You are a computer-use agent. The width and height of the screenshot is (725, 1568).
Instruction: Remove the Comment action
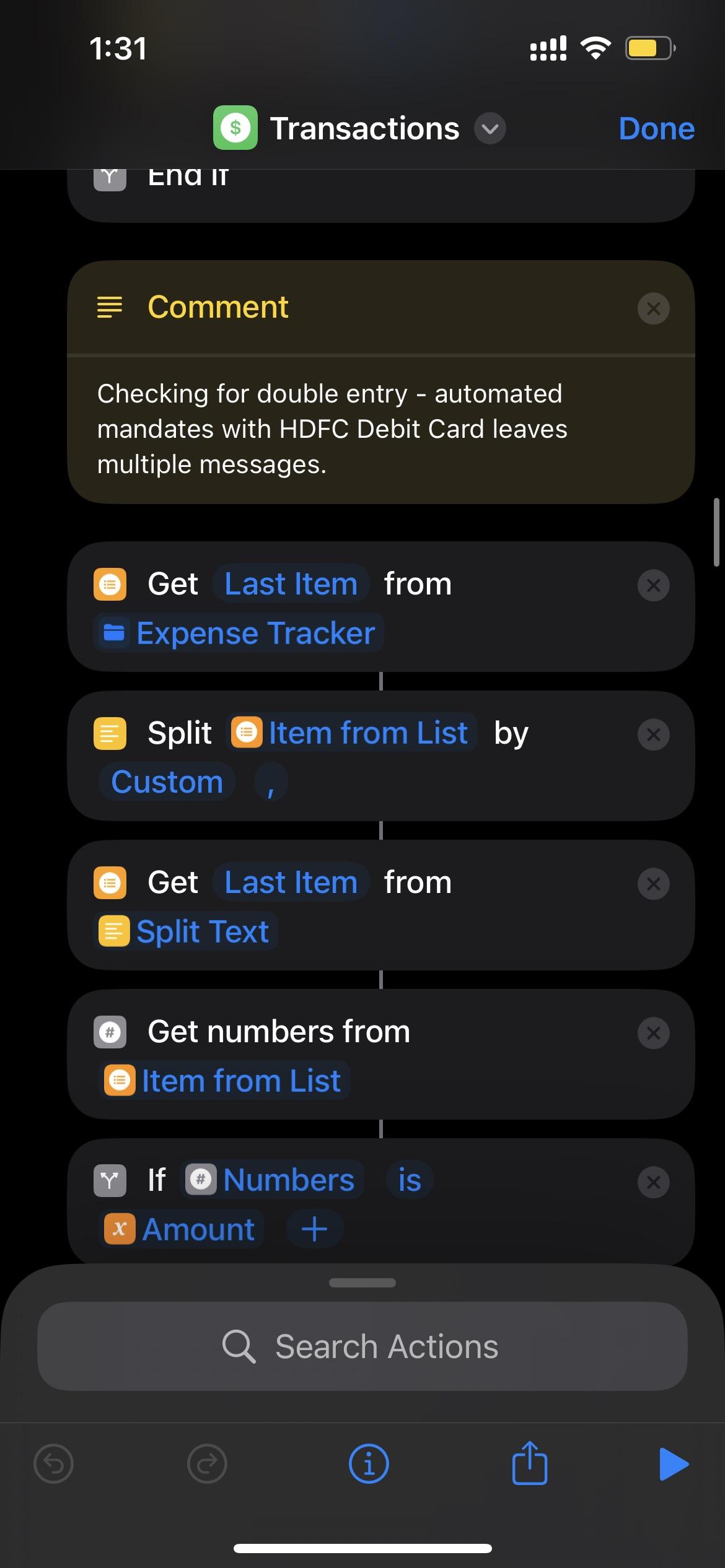(653, 308)
